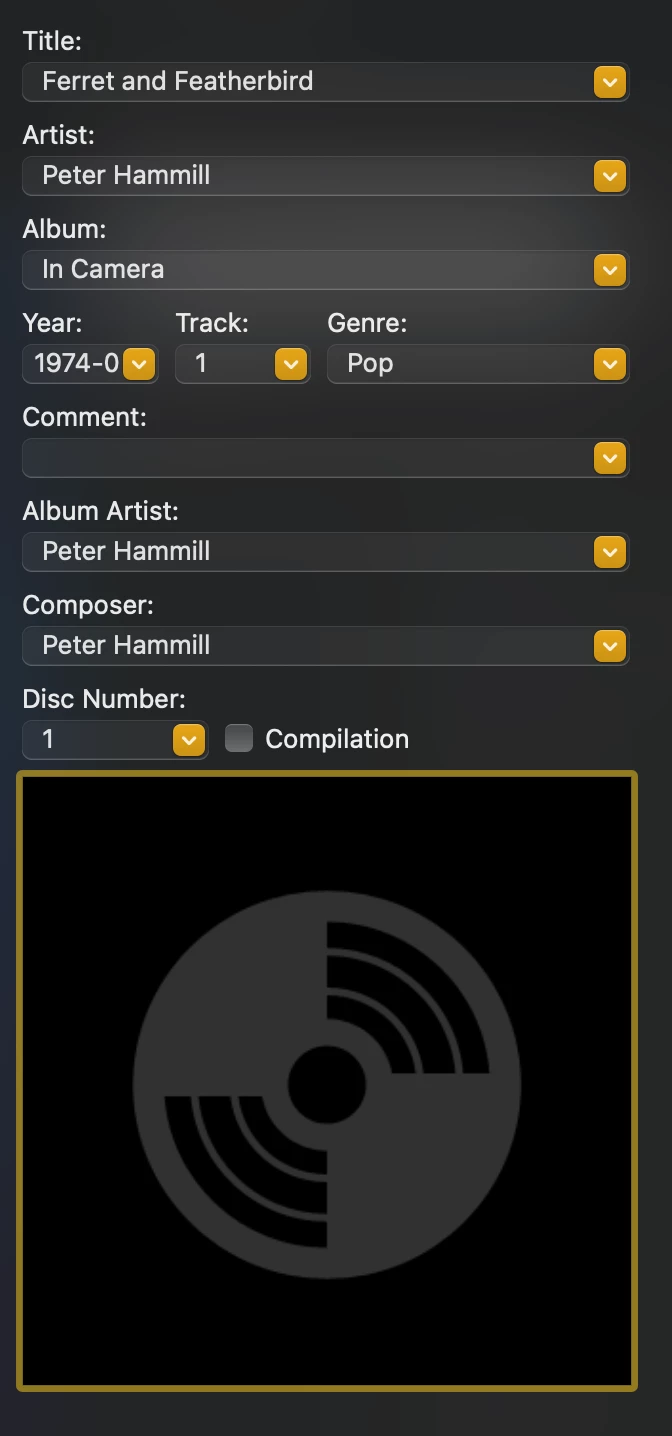The height and width of the screenshot is (1436, 672).
Task: Edit the Album field In Camera
Action: pos(300,269)
